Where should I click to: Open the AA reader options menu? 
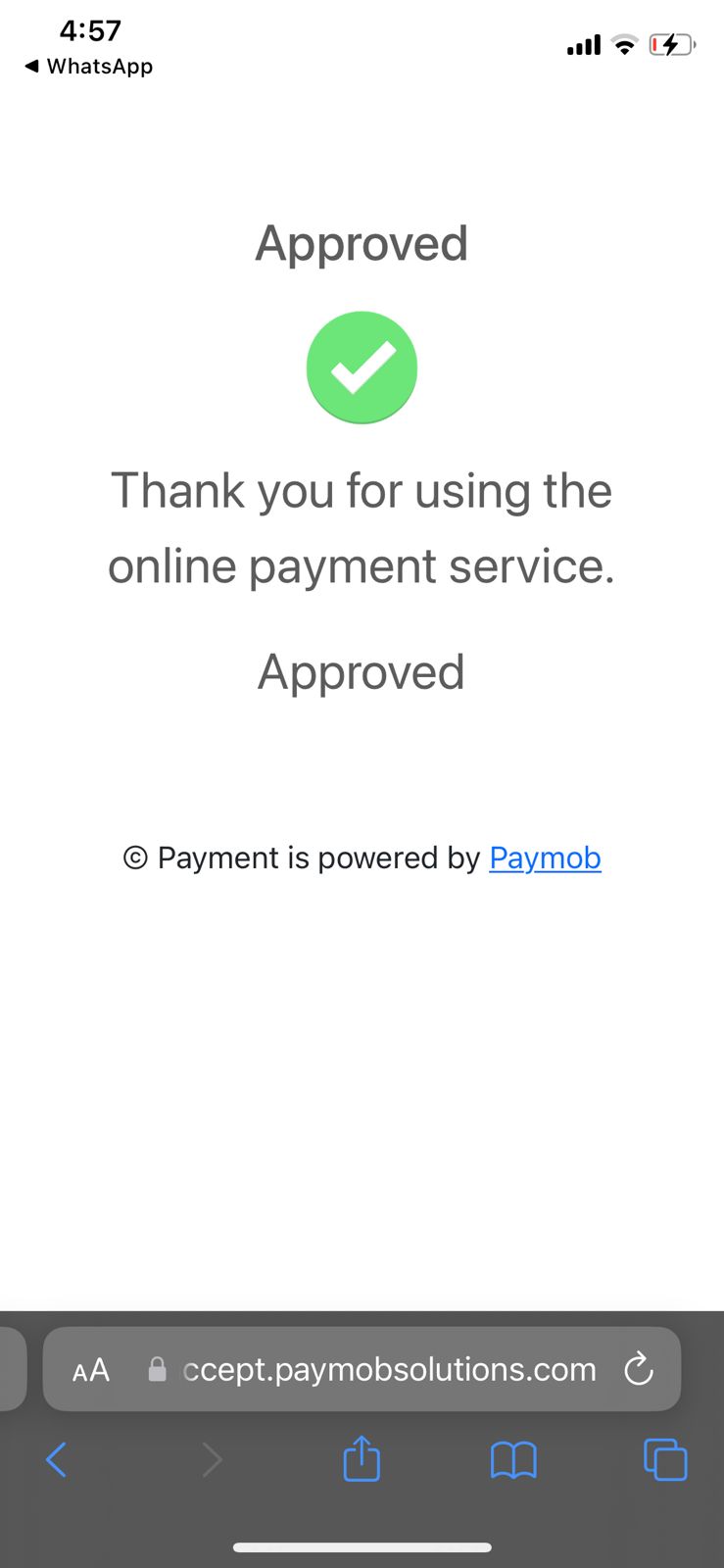(x=91, y=1370)
